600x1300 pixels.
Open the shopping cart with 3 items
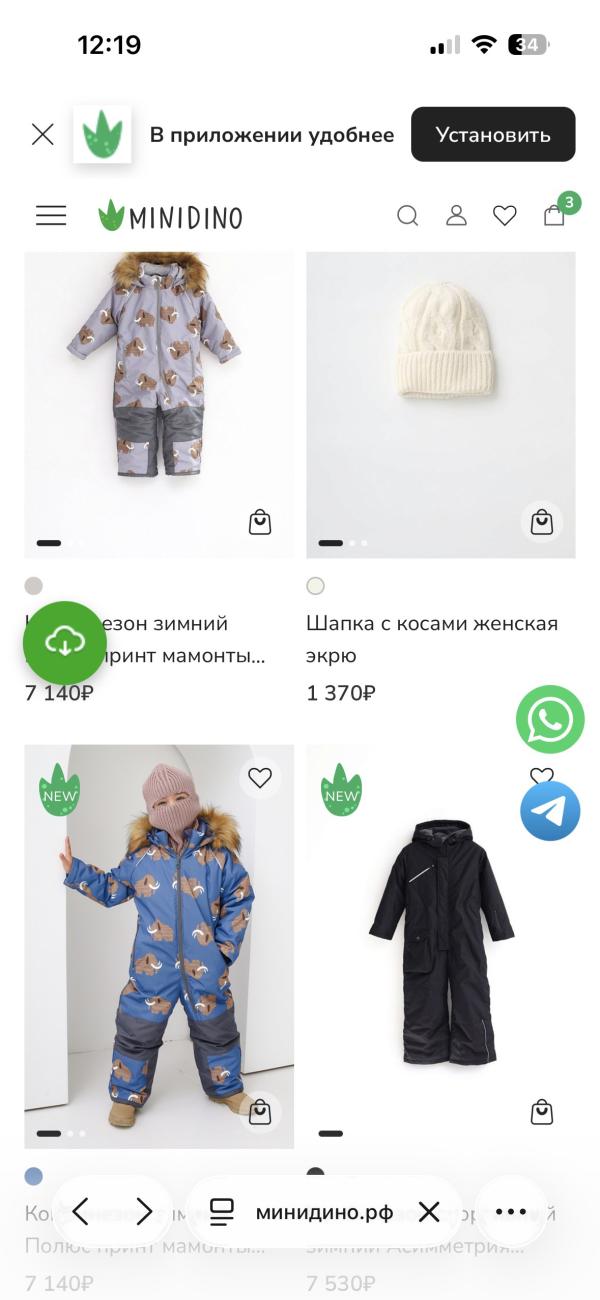555,213
